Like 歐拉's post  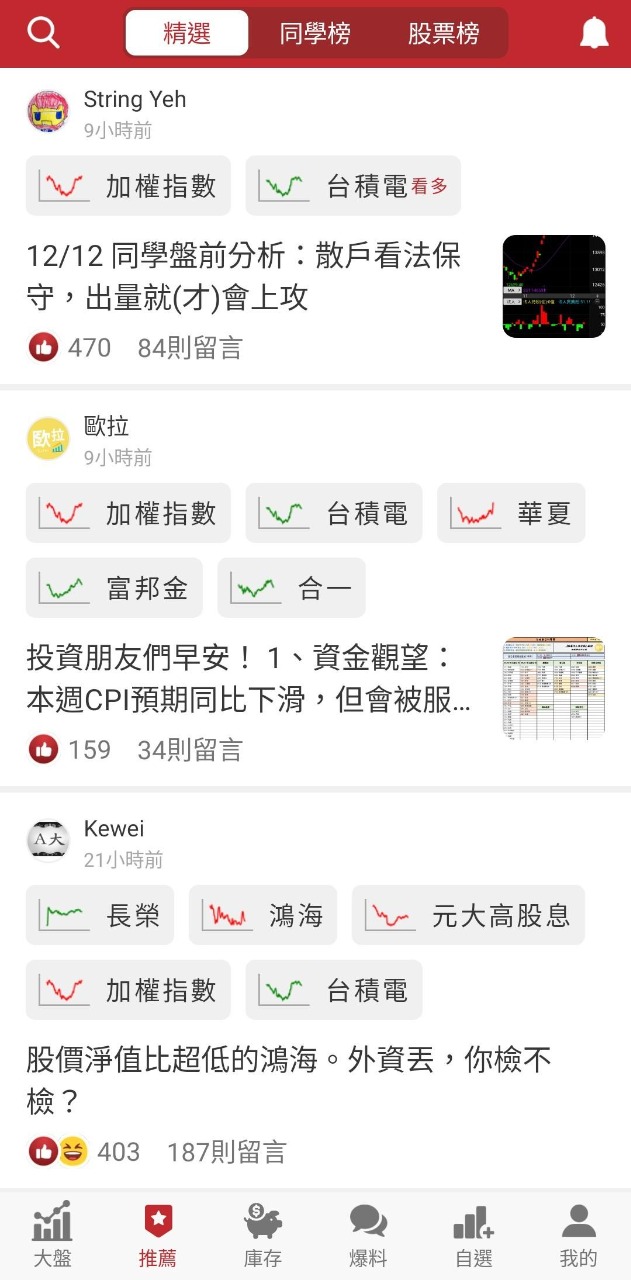coord(44,749)
